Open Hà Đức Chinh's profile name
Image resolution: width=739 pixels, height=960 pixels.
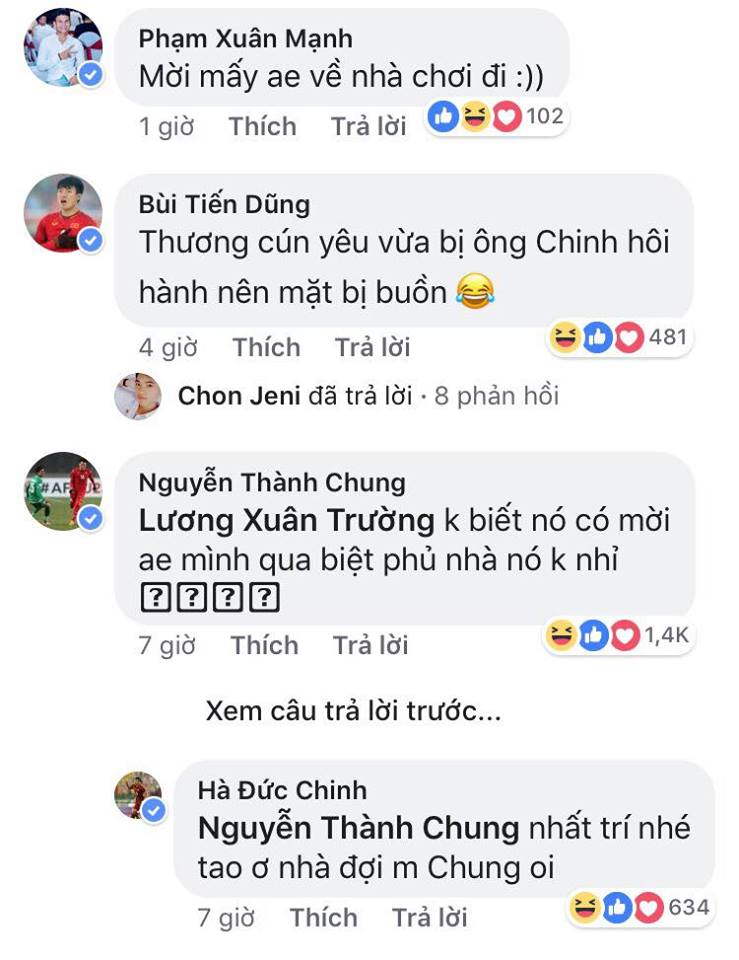click(282, 790)
